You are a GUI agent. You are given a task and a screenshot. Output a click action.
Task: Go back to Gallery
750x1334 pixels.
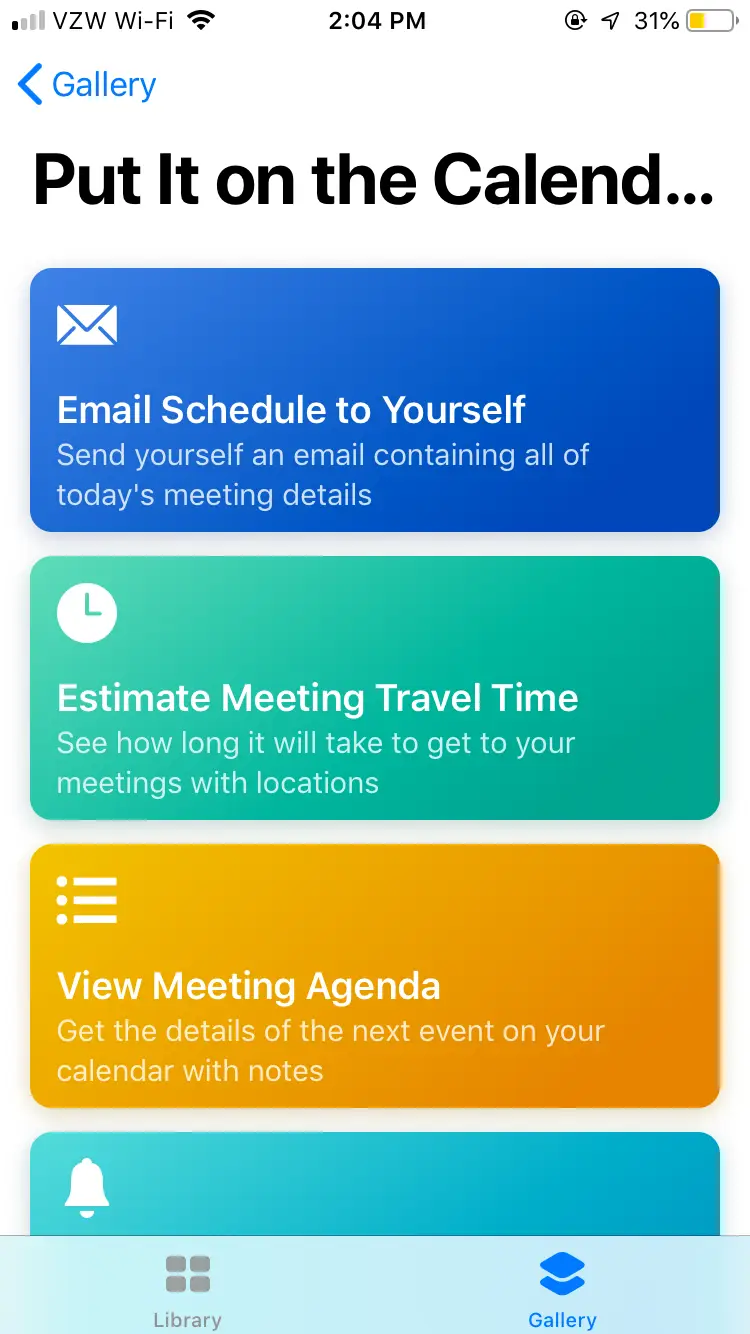(88, 85)
